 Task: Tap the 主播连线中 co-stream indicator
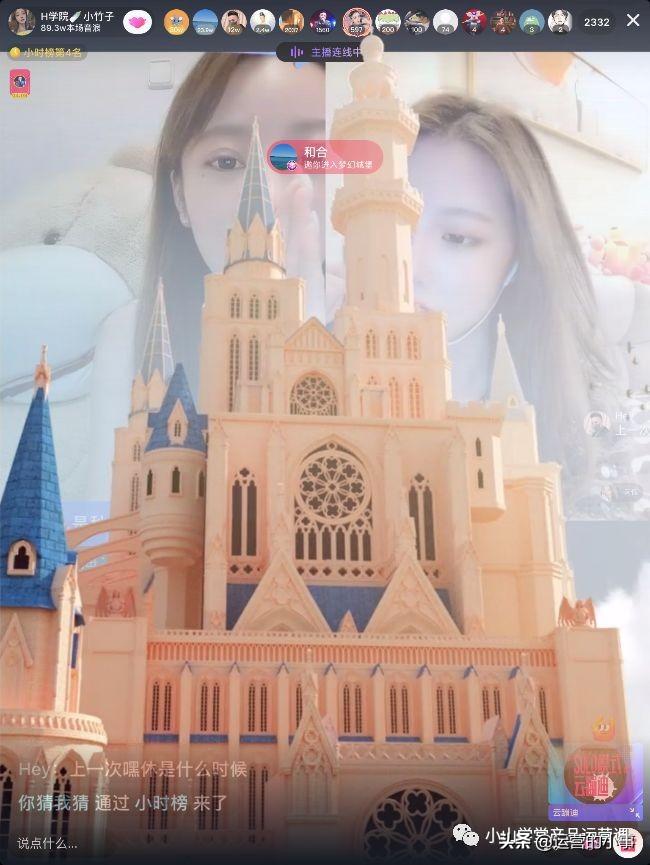(326, 51)
